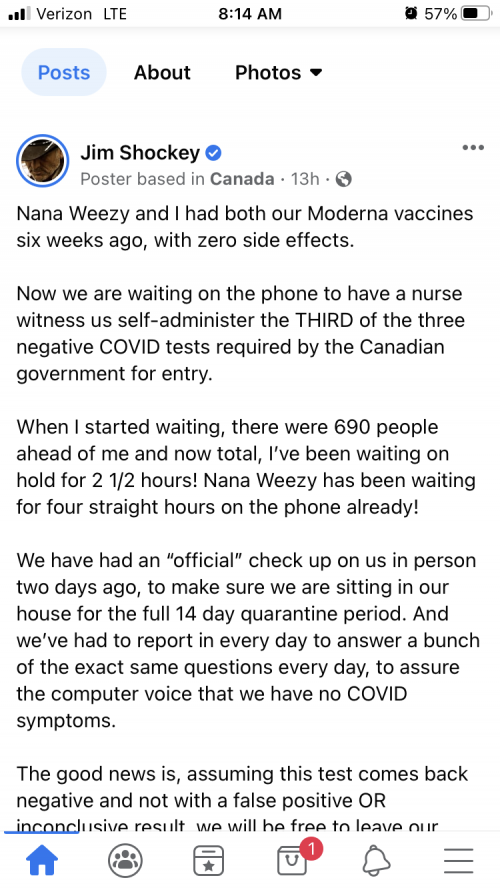The width and height of the screenshot is (500, 890).
Task: Switch to the Posts tab
Action: (x=64, y=73)
